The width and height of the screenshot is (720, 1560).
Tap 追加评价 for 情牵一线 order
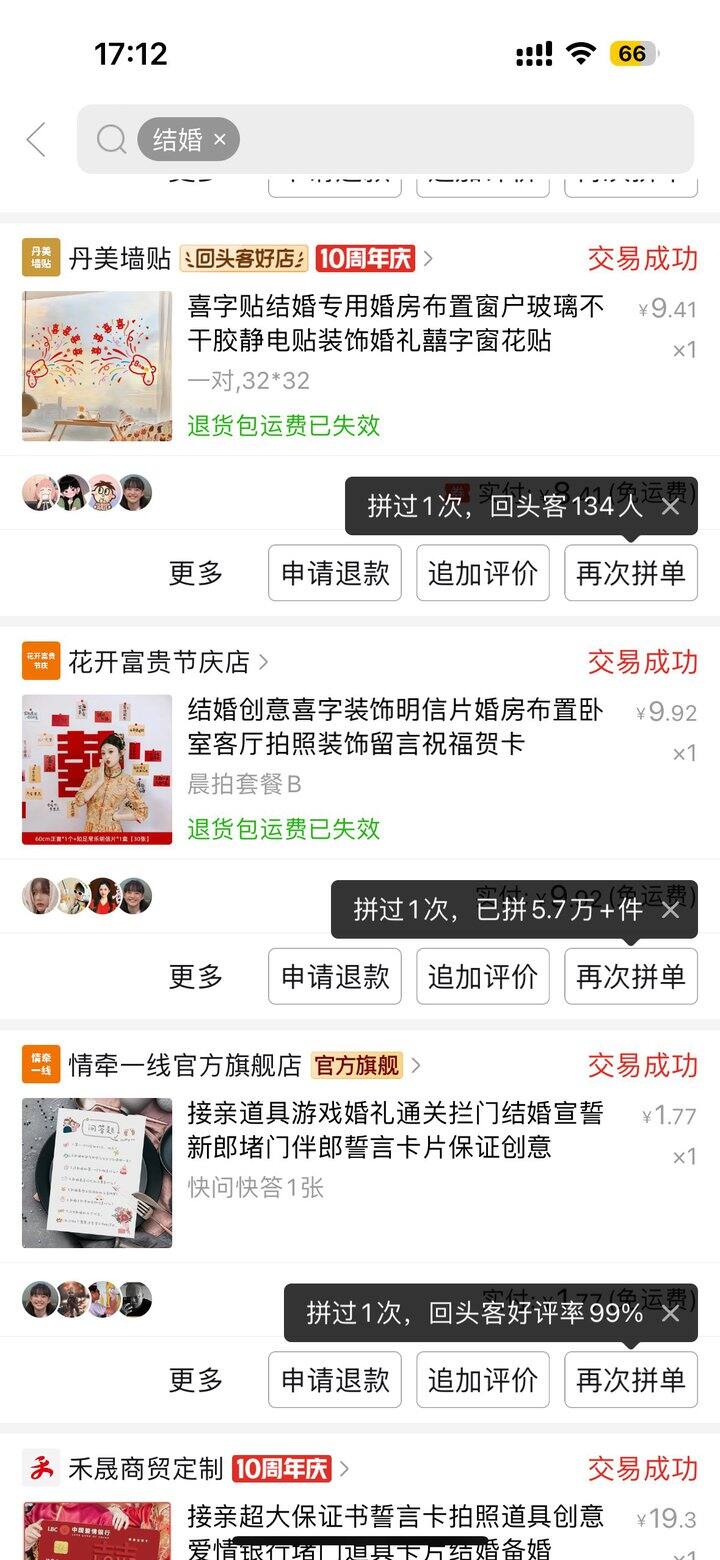(x=482, y=1380)
